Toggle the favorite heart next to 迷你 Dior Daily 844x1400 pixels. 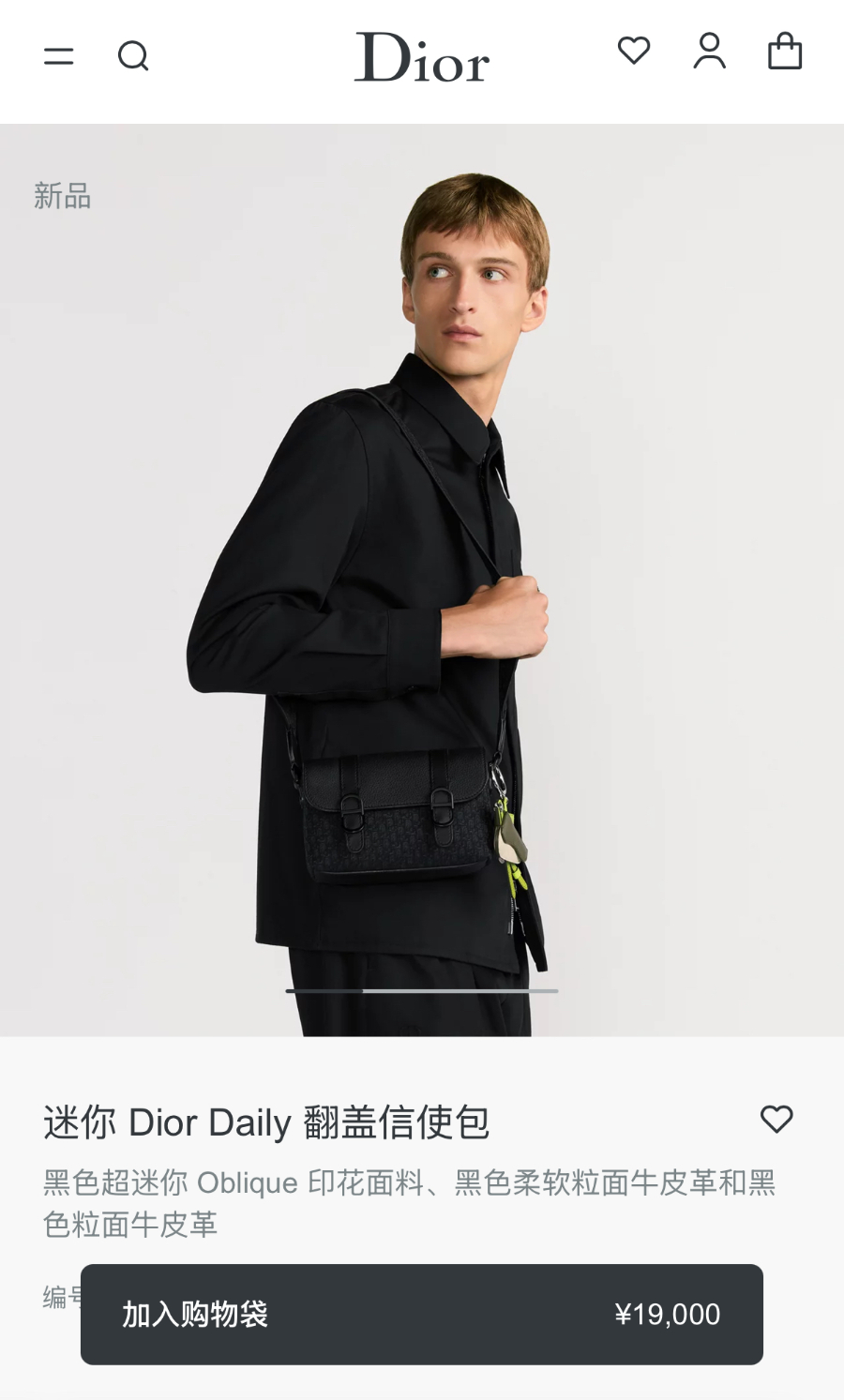[x=778, y=1119]
